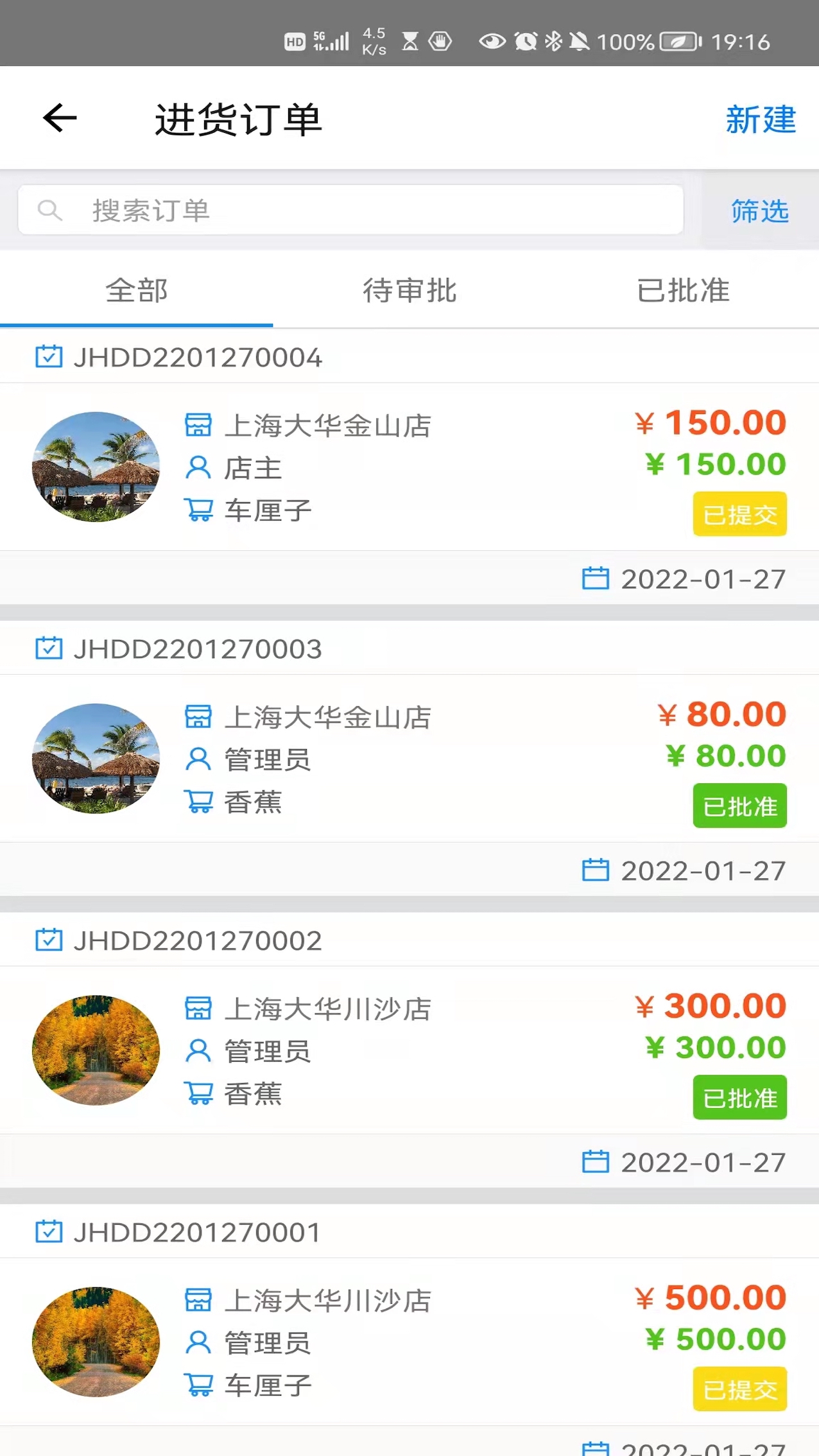
Task: Tap the 已提交 status badge on JHDD2201270004
Action: tap(739, 514)
